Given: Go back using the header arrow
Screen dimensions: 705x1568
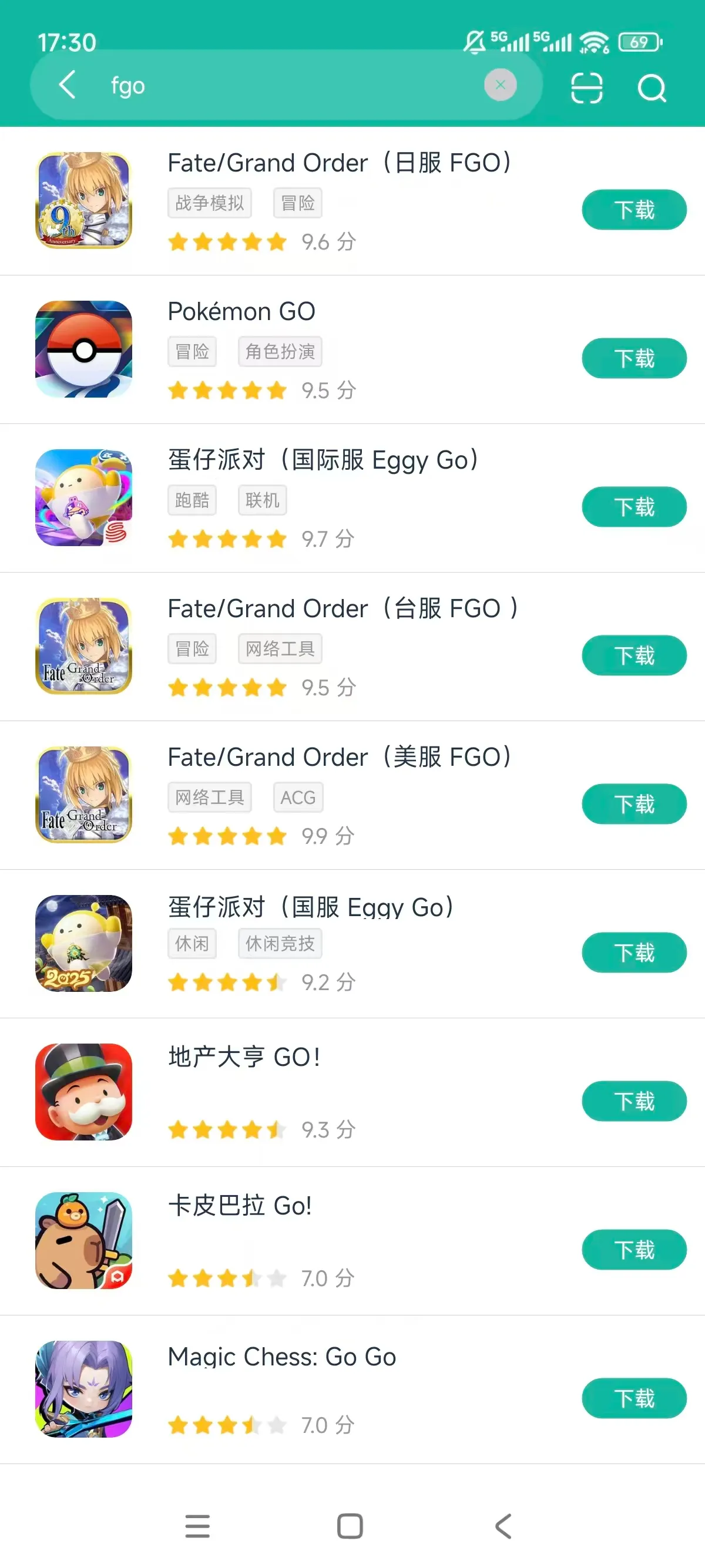Looking at the screenshot, I should click(x=68, y=85).
